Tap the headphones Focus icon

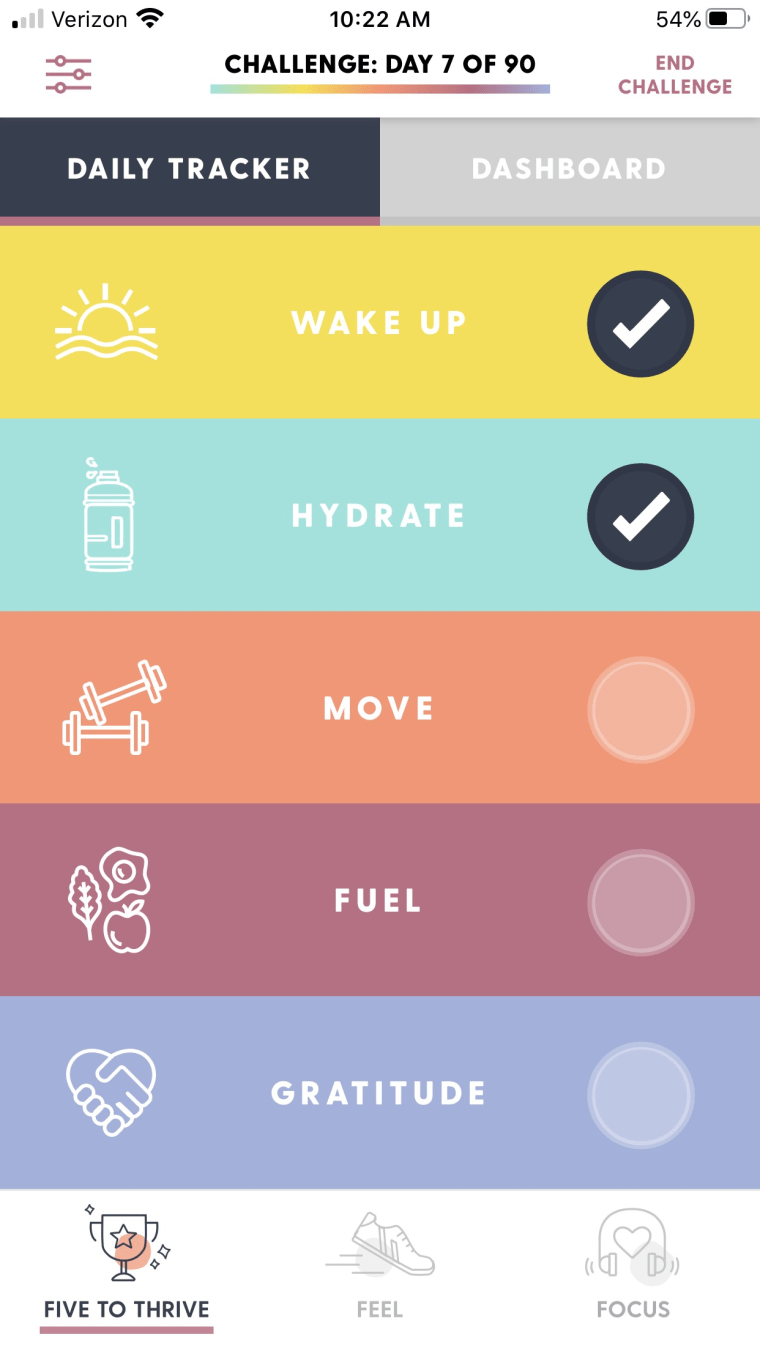point(633,1245)
